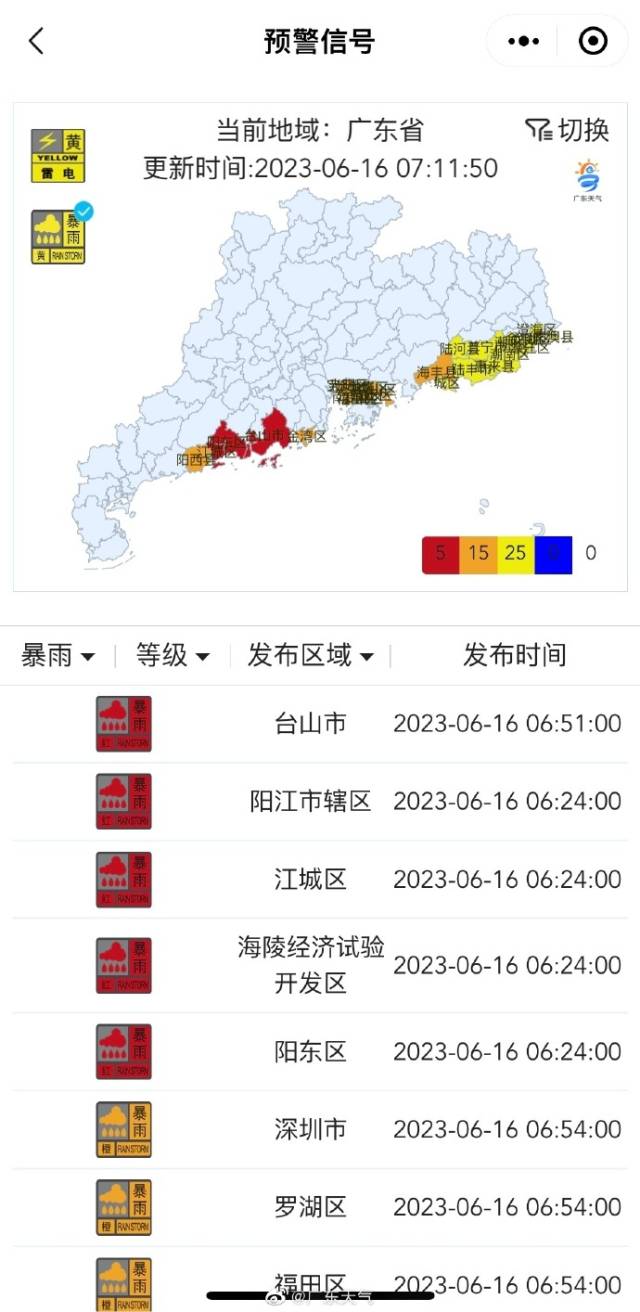The height and width of the screenshot is (1312, 640).
Task: Tap 切换 to switch the region
Action: pyautogui.click(x=567, y=129)
